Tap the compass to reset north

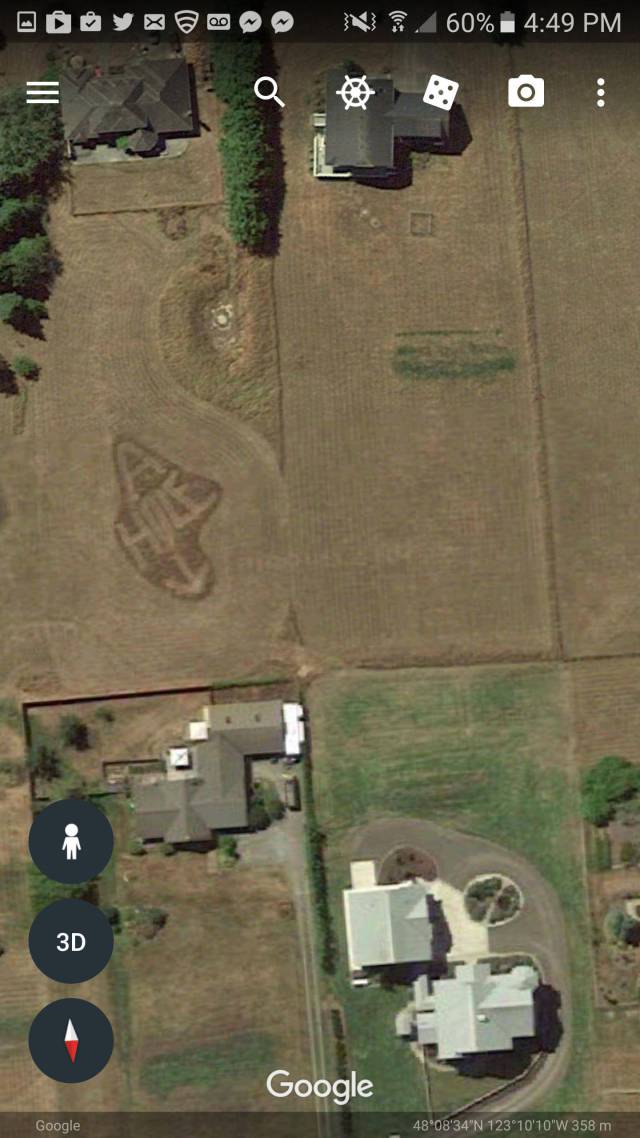click(71, 1040)
